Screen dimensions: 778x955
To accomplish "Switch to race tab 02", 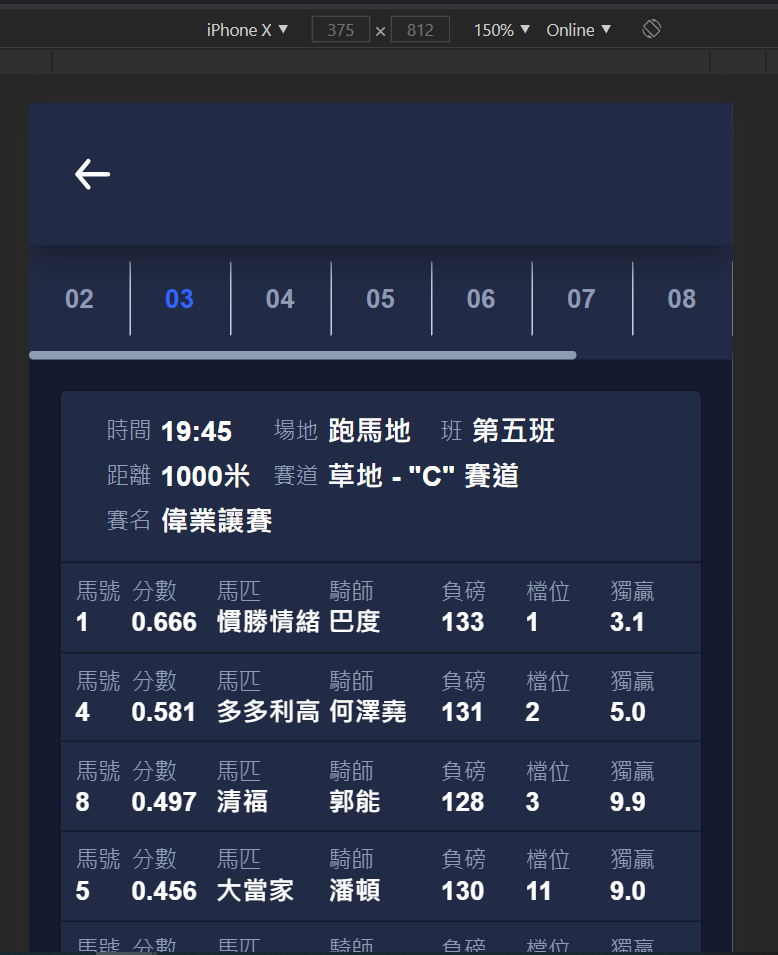I will coord(79,299).
